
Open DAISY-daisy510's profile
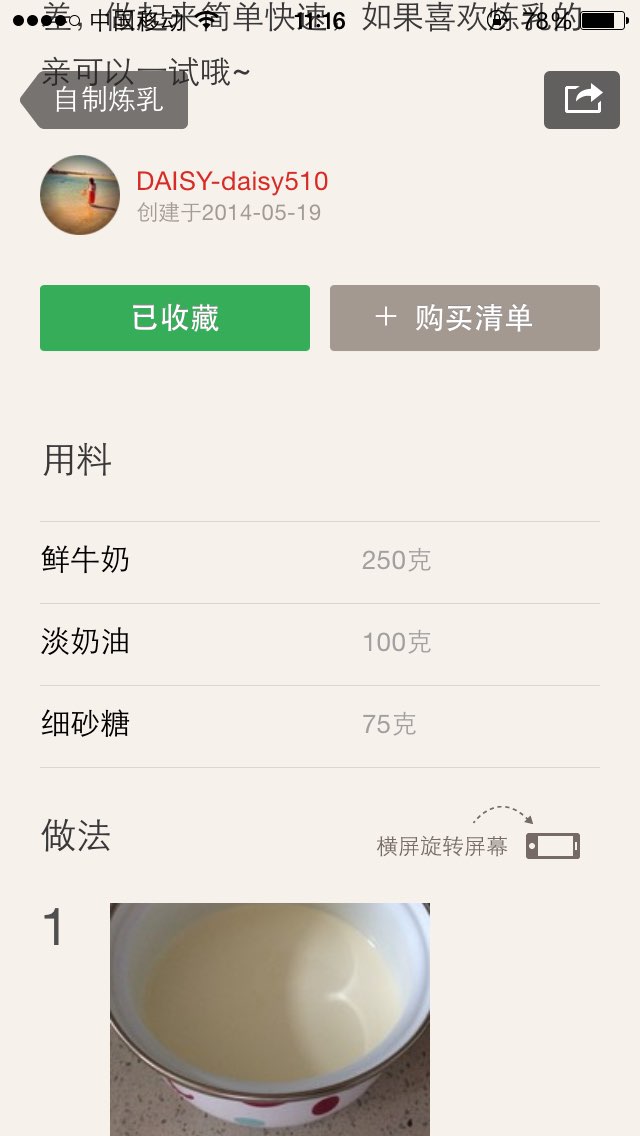click(x=232, y=181)
